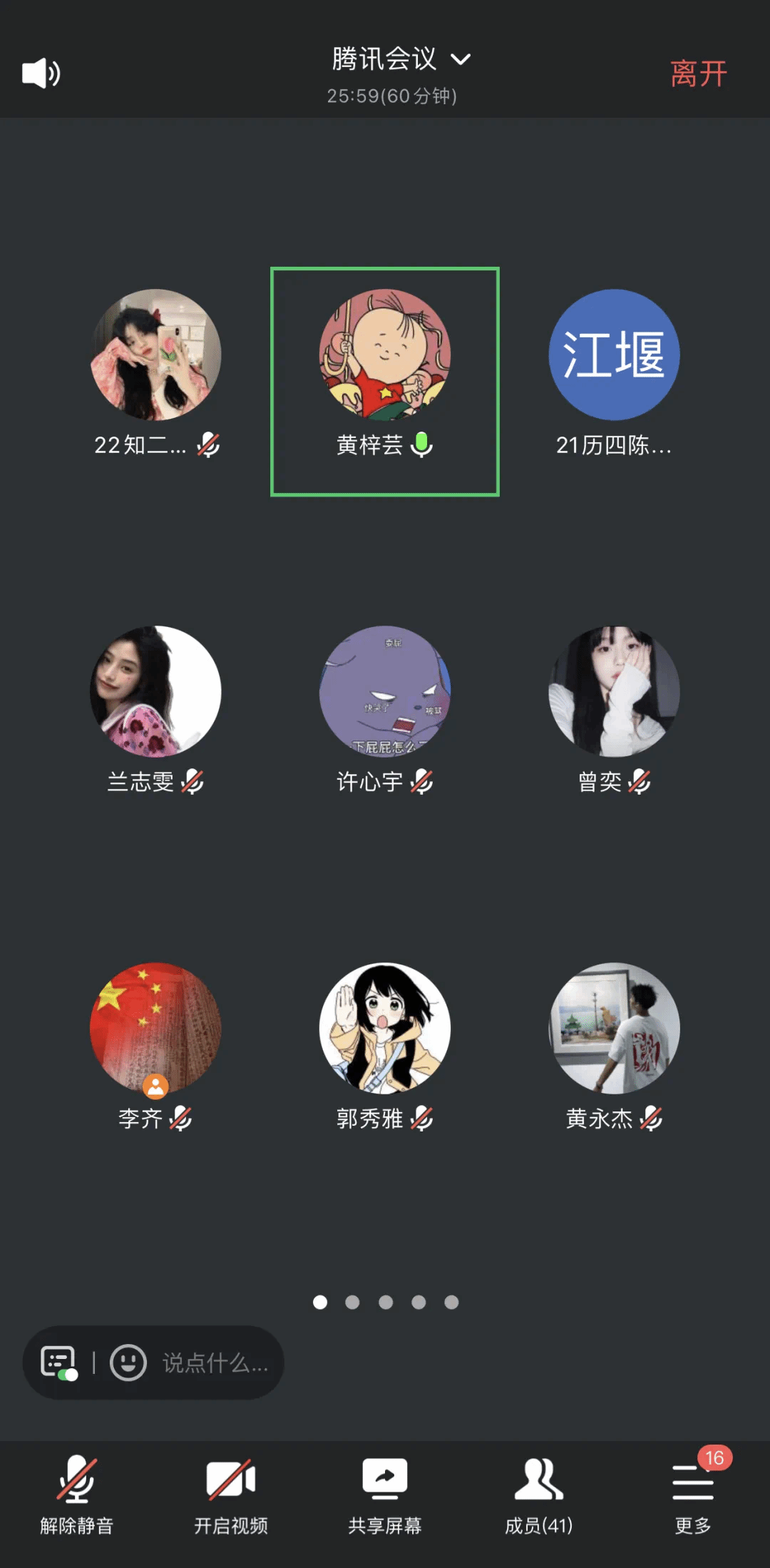Select participant 21历四陈 tile
Viewport: 770px width, 1568px height.
(x=614, y=355)
